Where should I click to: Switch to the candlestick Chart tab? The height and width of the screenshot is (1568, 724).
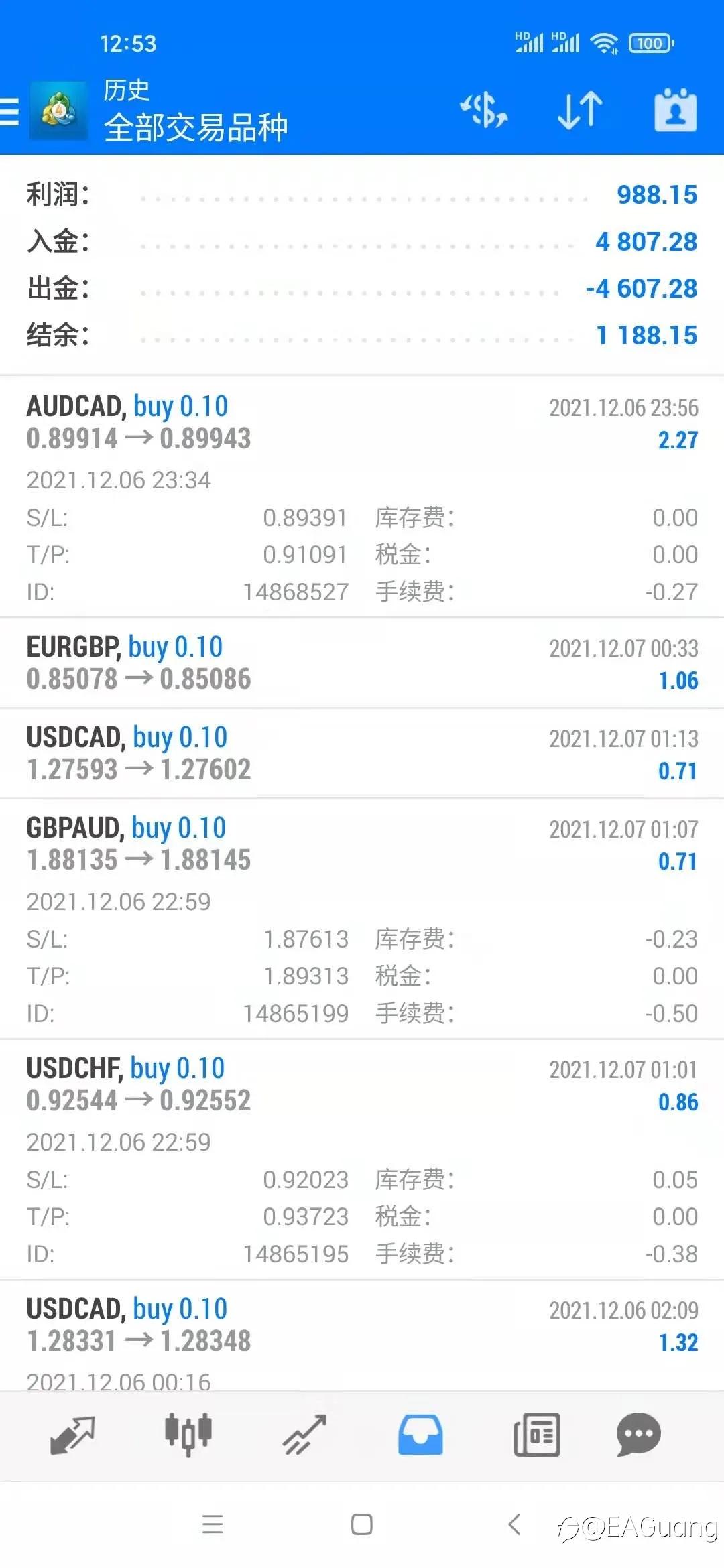pyautogui.click(x=188, y=1435)
